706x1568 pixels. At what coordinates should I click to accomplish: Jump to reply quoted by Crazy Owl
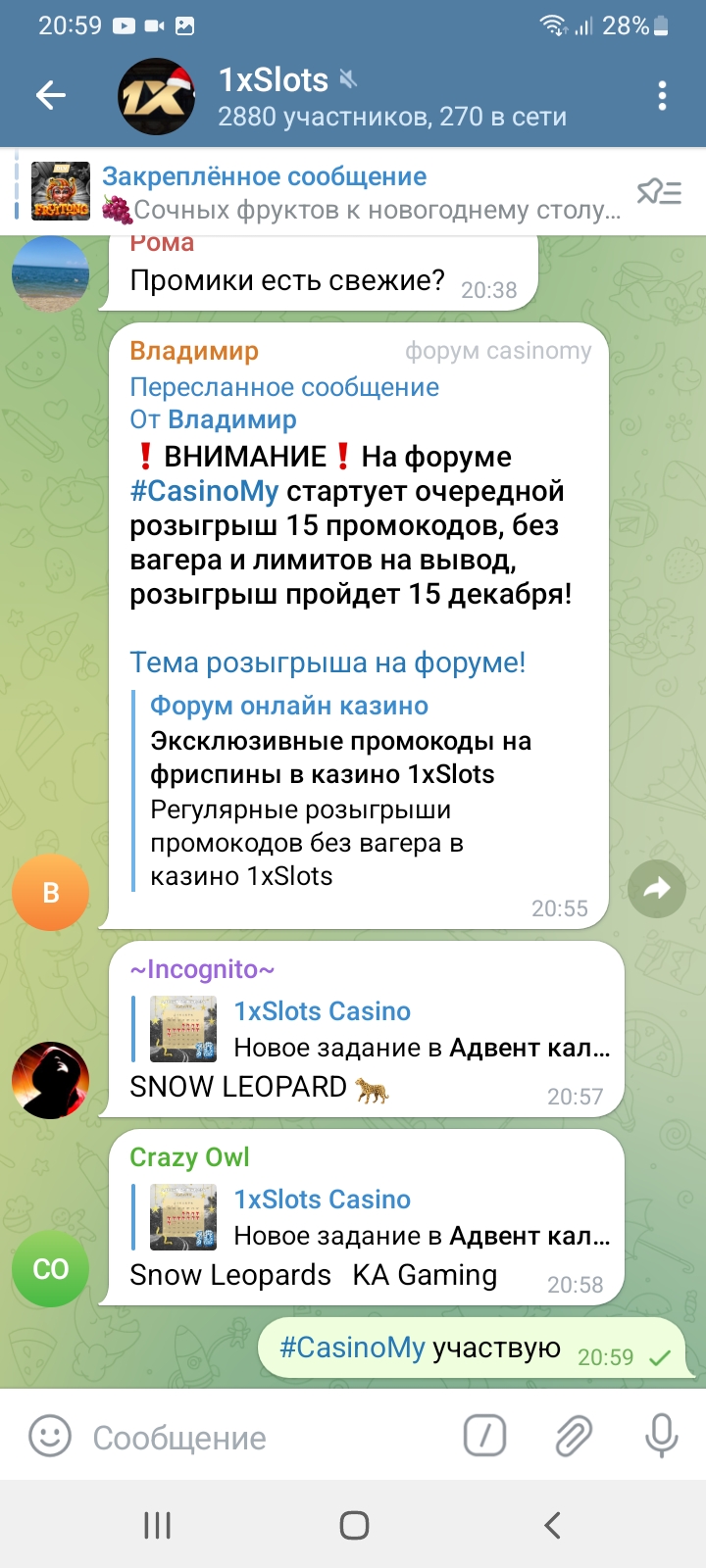(x=371, y=1217)
